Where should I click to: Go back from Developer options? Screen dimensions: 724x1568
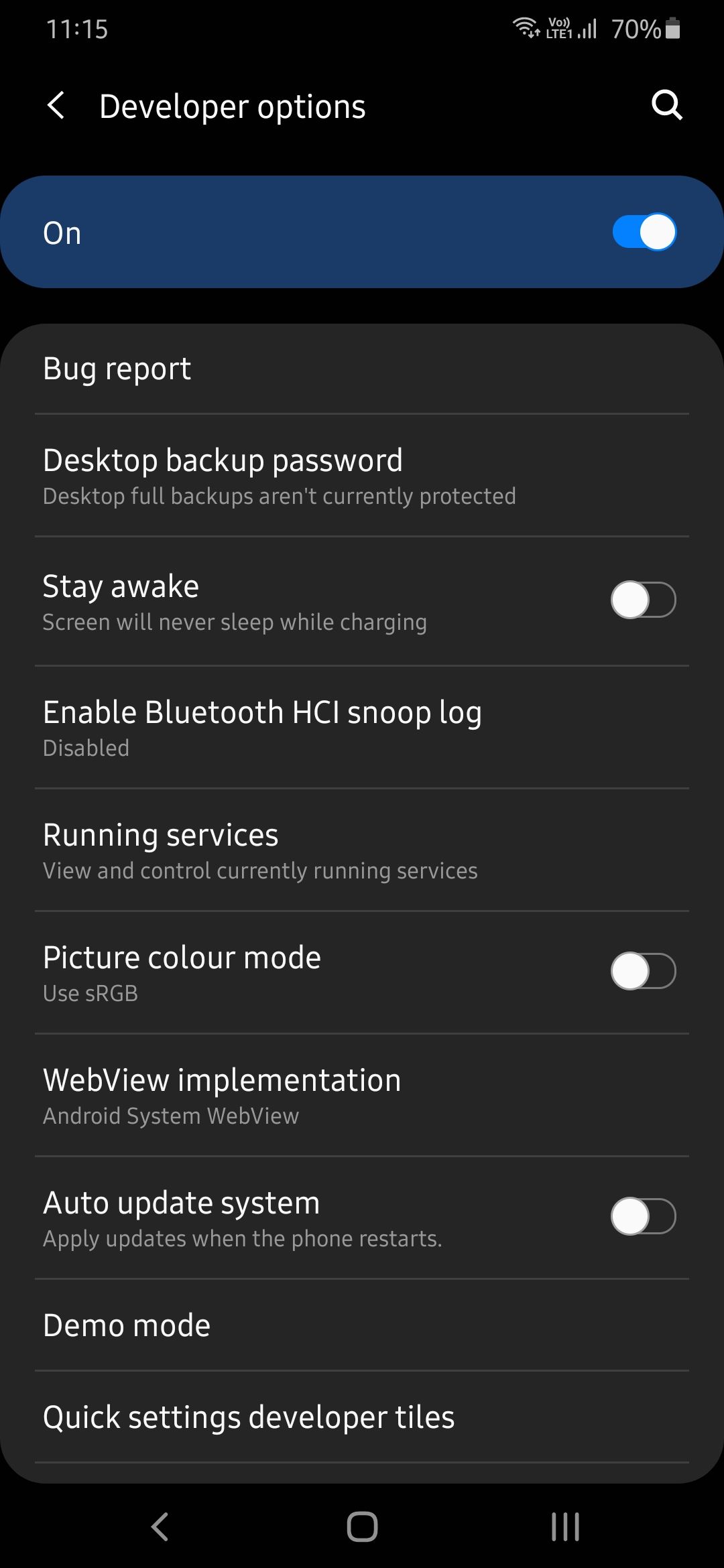coord(56,106)
